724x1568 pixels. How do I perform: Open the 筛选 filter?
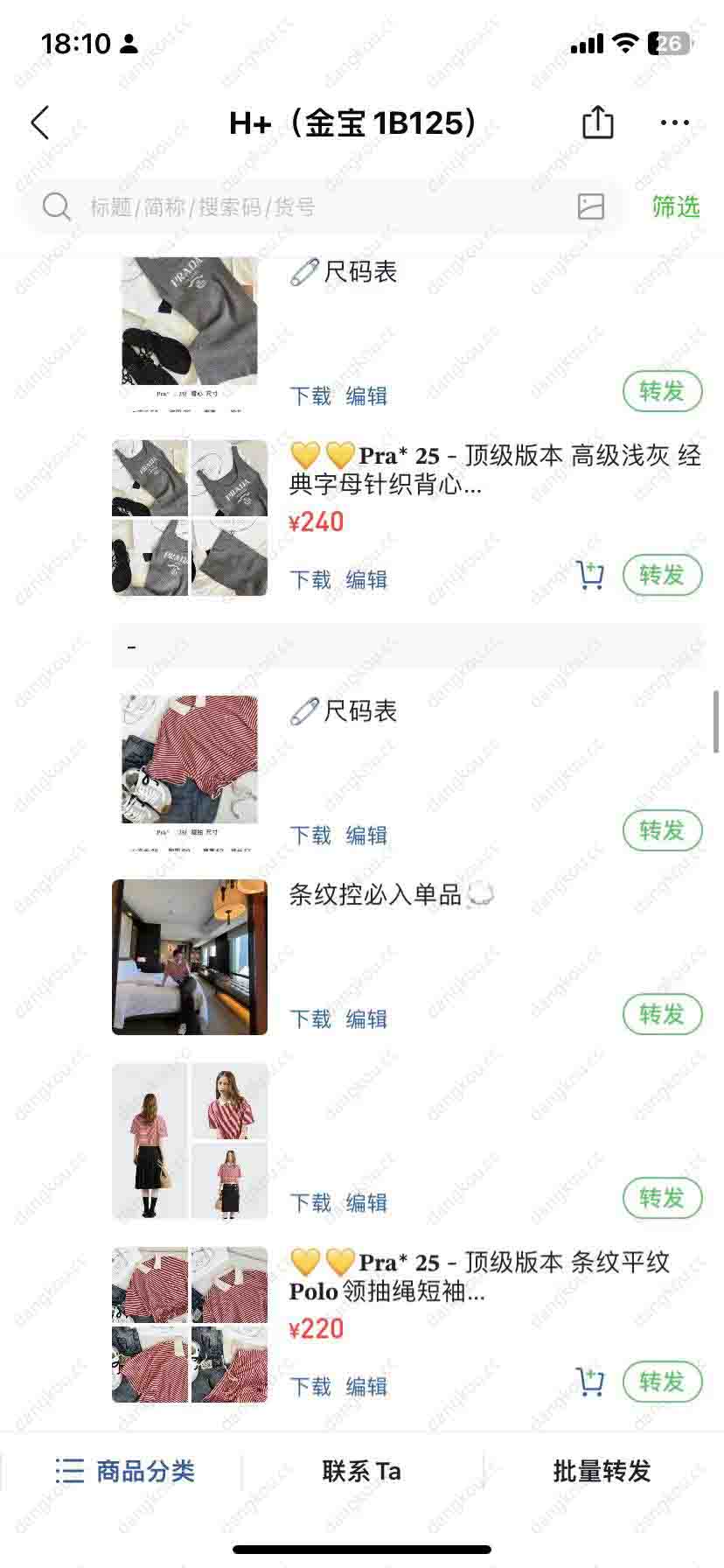676,206
